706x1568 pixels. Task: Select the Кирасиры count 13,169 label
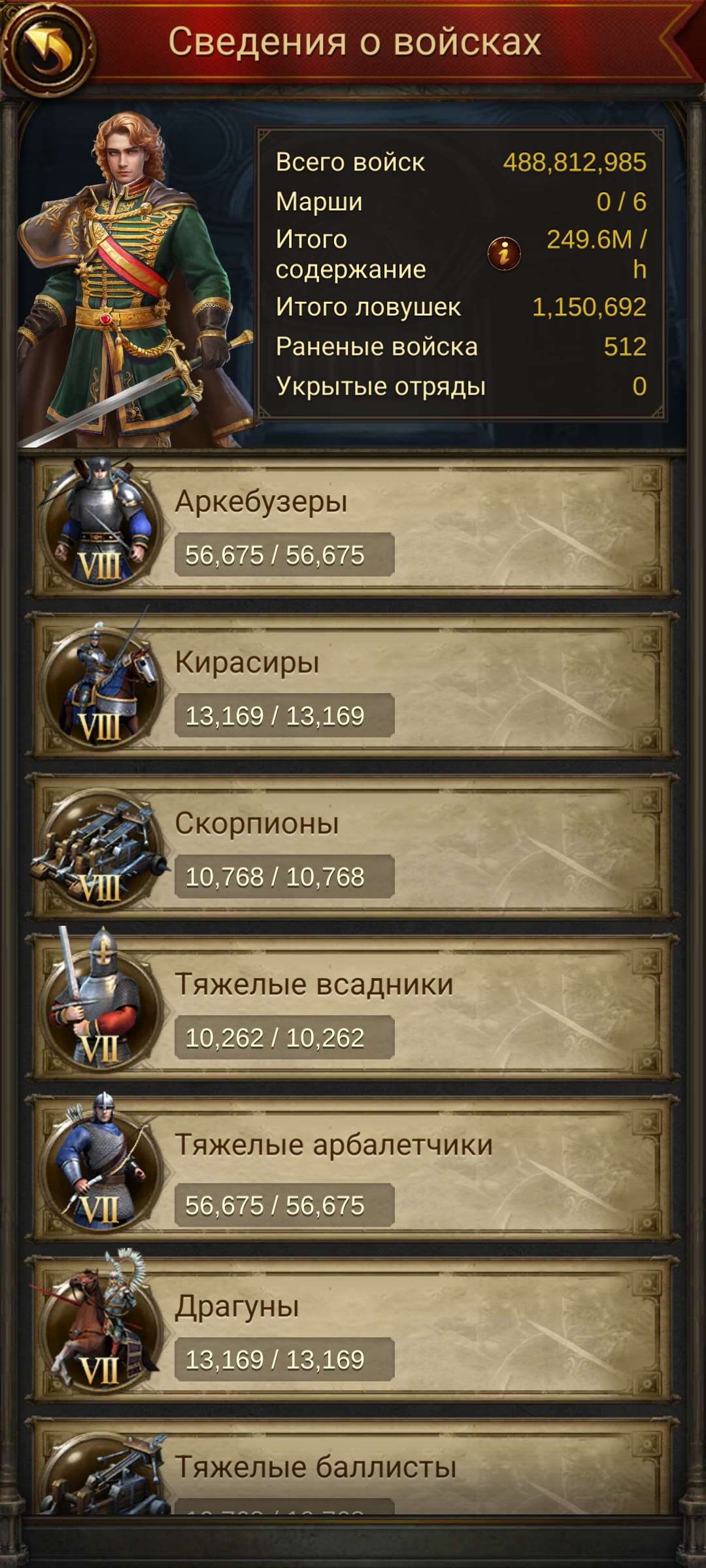tap(281, 717)
